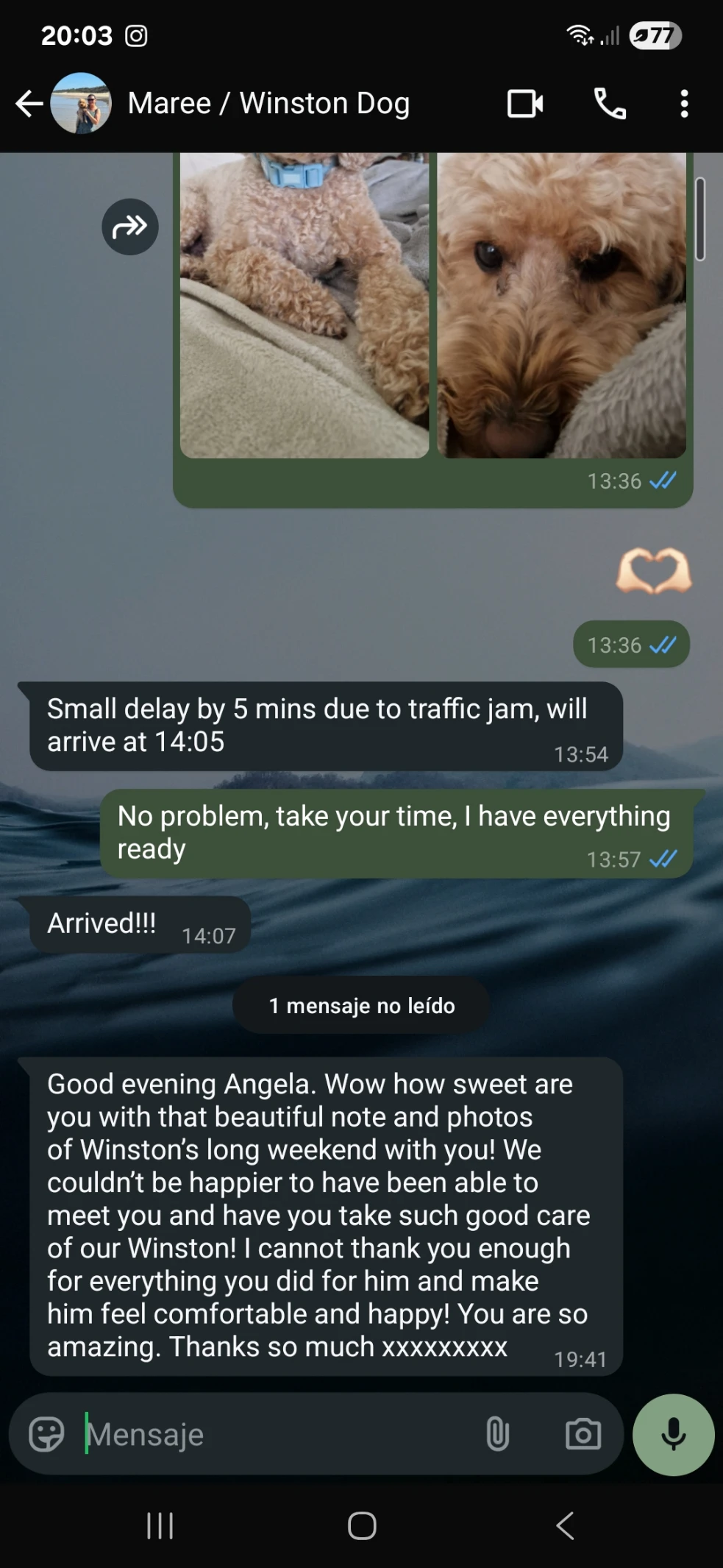Open the photo of the dog's blue collar
Screen dimensions: 723x1568
pos(304,305)
